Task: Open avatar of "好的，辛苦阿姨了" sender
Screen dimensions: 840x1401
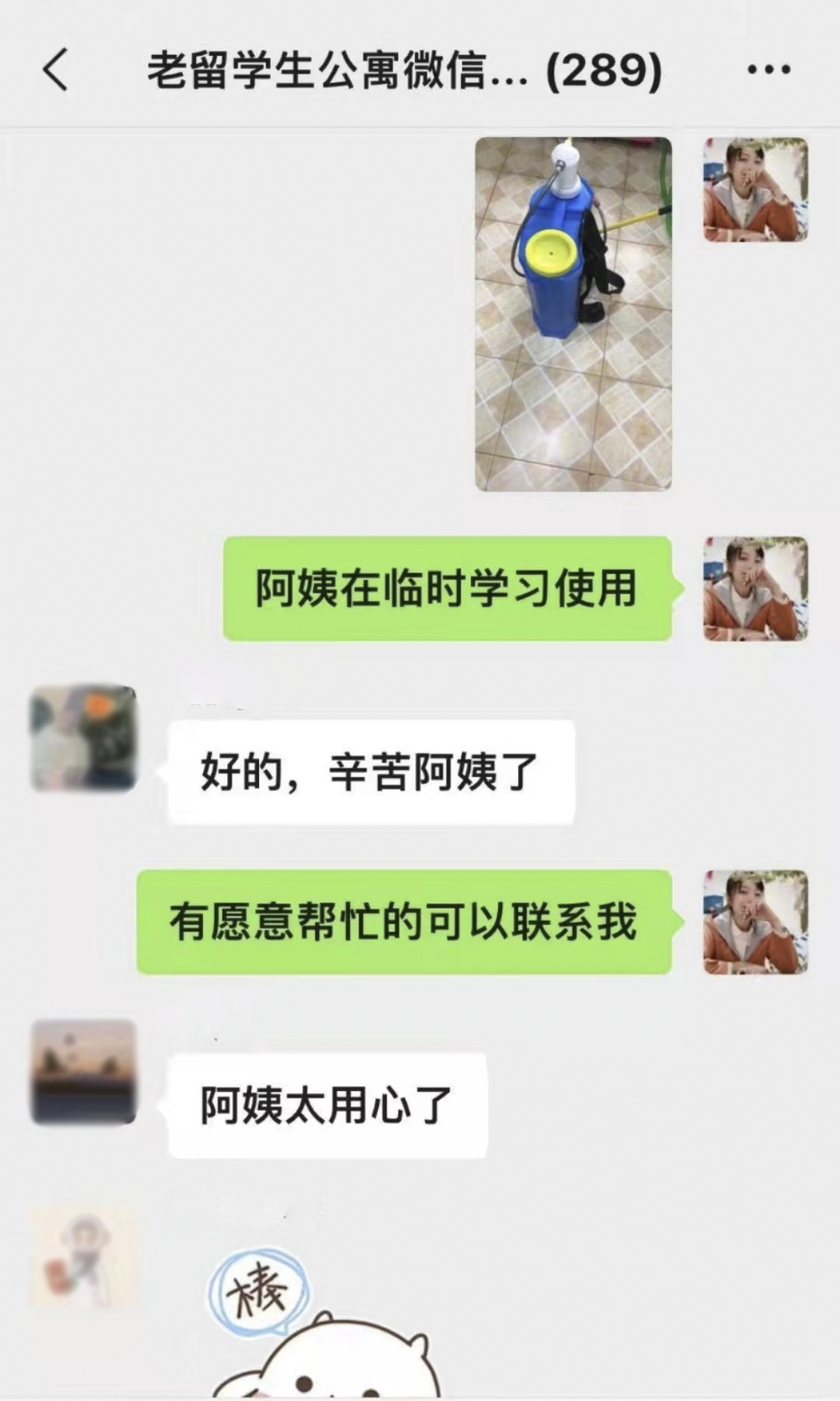Action: (x=83, y=738)
